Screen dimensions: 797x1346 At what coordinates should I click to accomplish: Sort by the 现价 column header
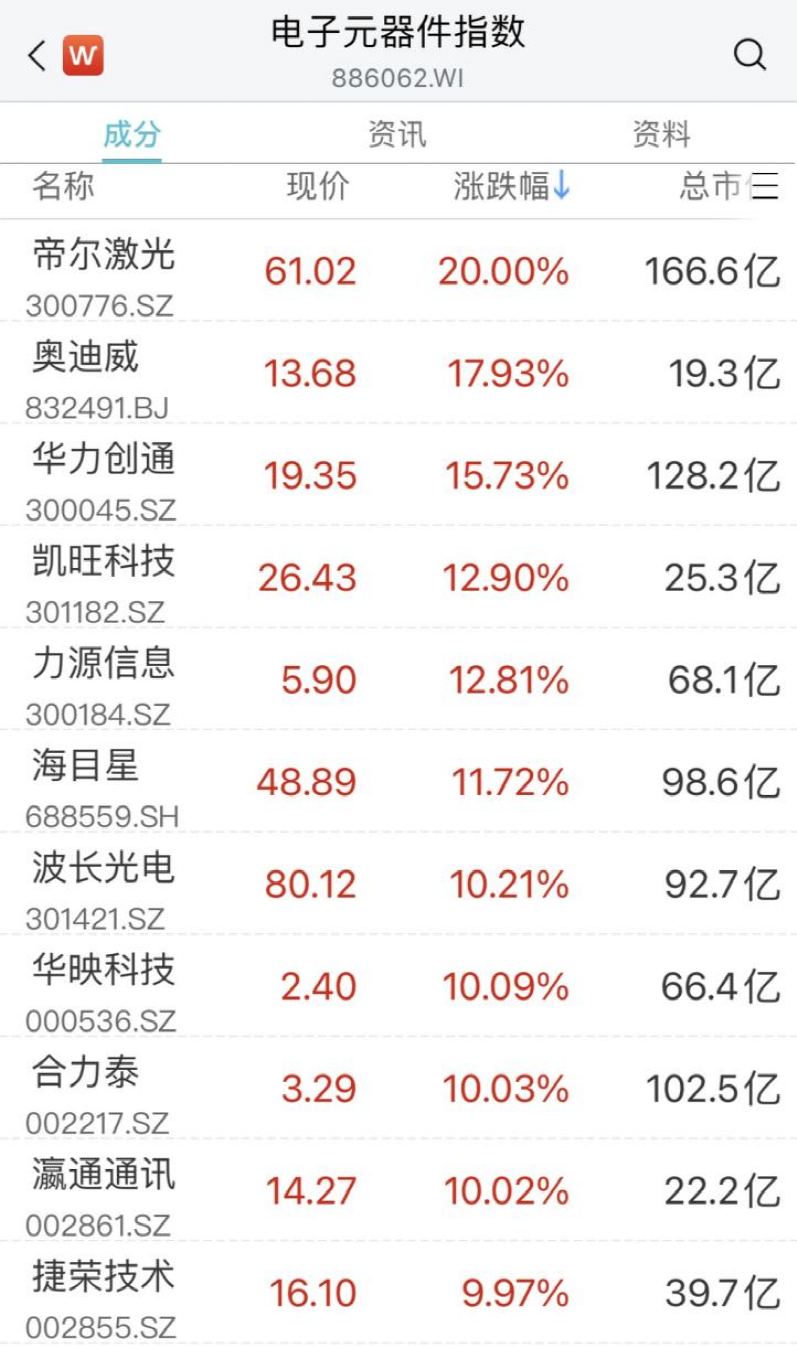[x=317, y=188]
